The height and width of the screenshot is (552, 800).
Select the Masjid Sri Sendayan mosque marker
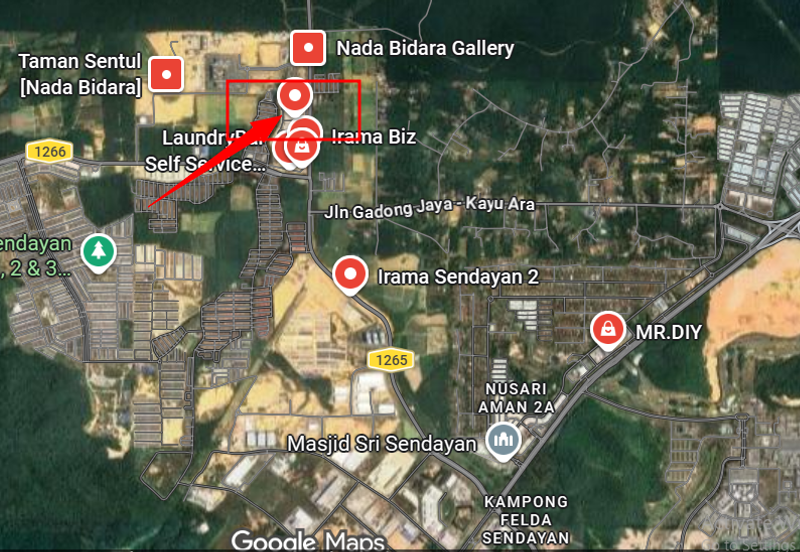click(x=502, y=440)
